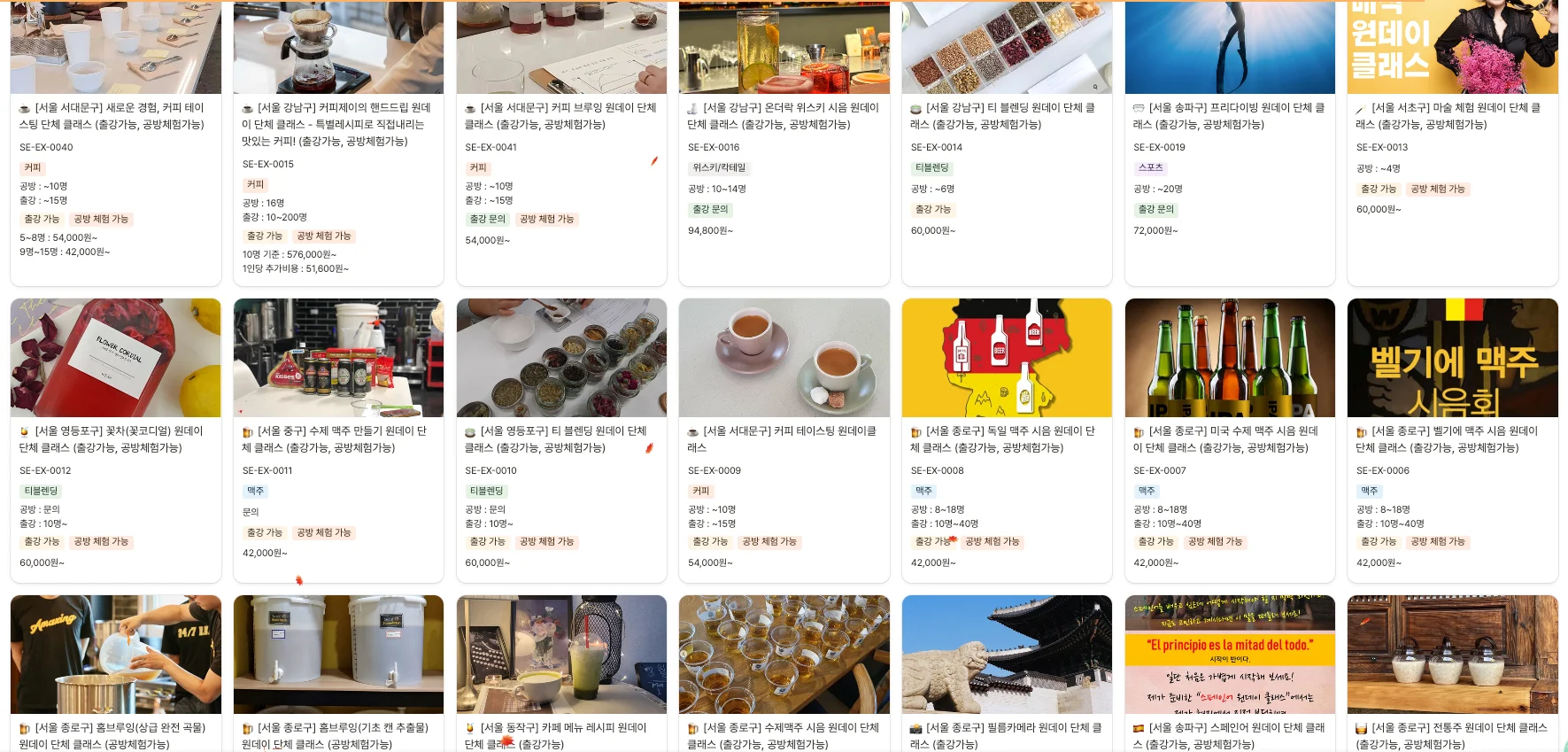Open the Dongjak cafe menu recipe class
This screenshot has width=1568, height=752.
click(561, 735)
